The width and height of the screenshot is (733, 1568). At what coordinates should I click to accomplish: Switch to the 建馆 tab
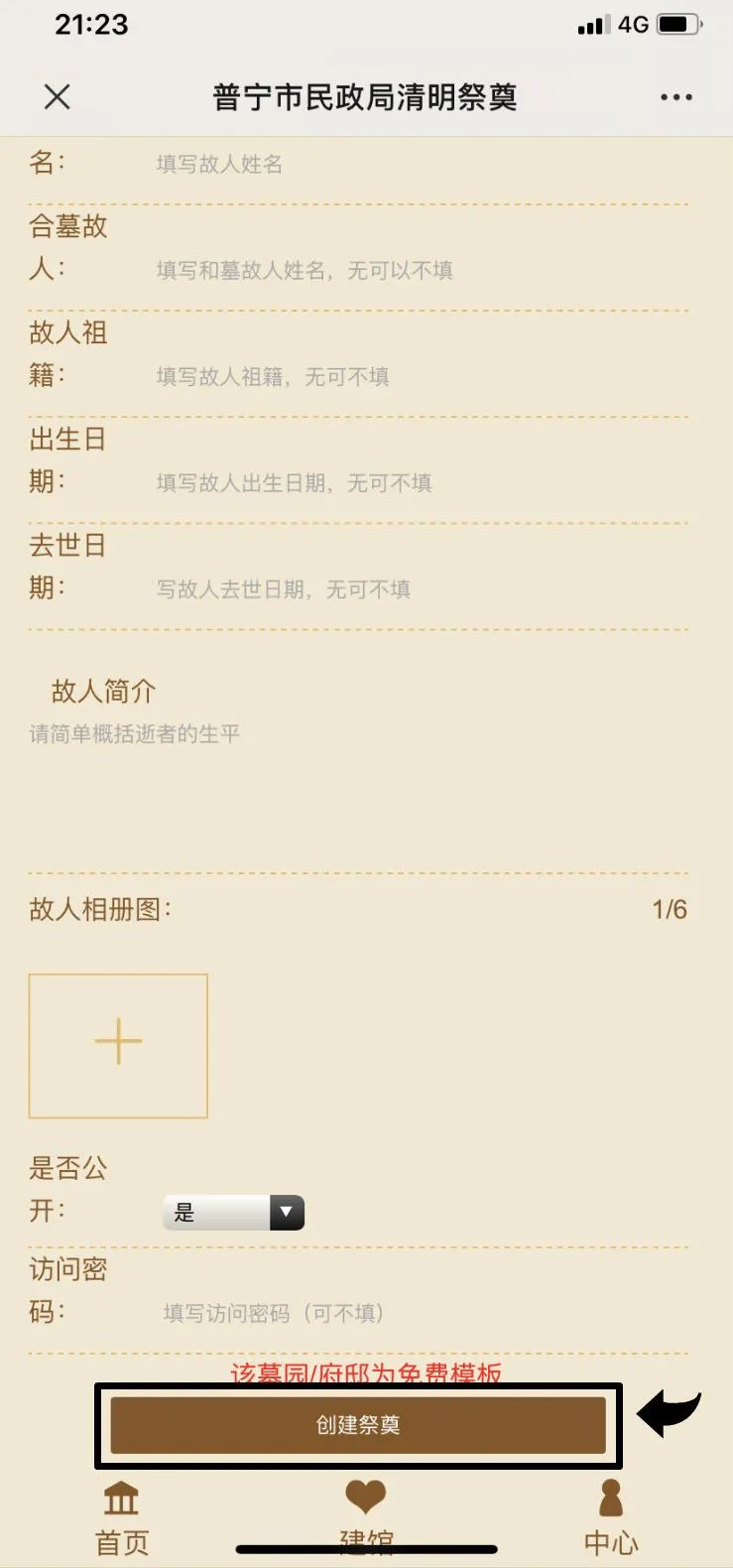[366, 1518]
